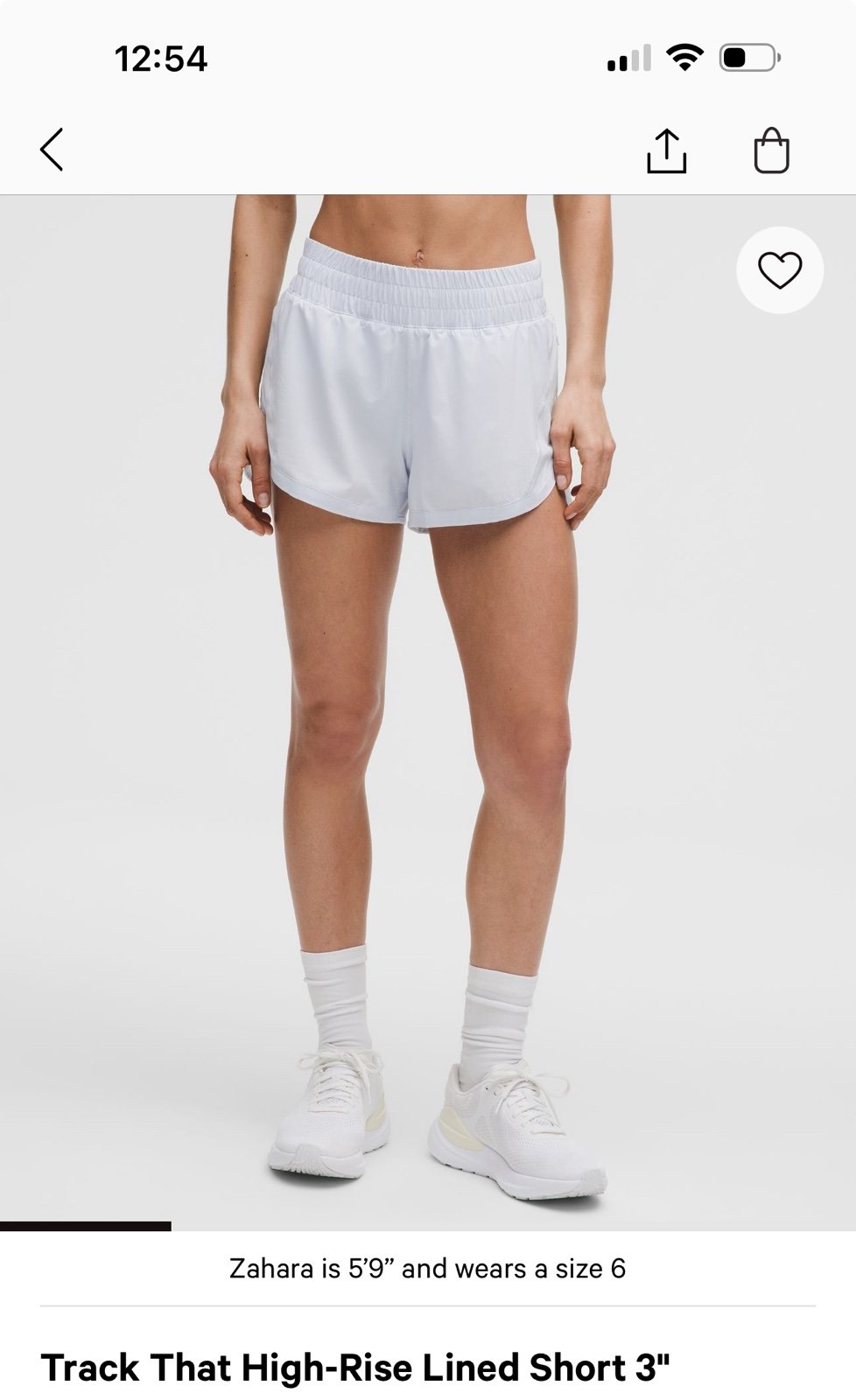Add the shorts to wishlist with heart

pyautogui.click(x=779, y=269)
